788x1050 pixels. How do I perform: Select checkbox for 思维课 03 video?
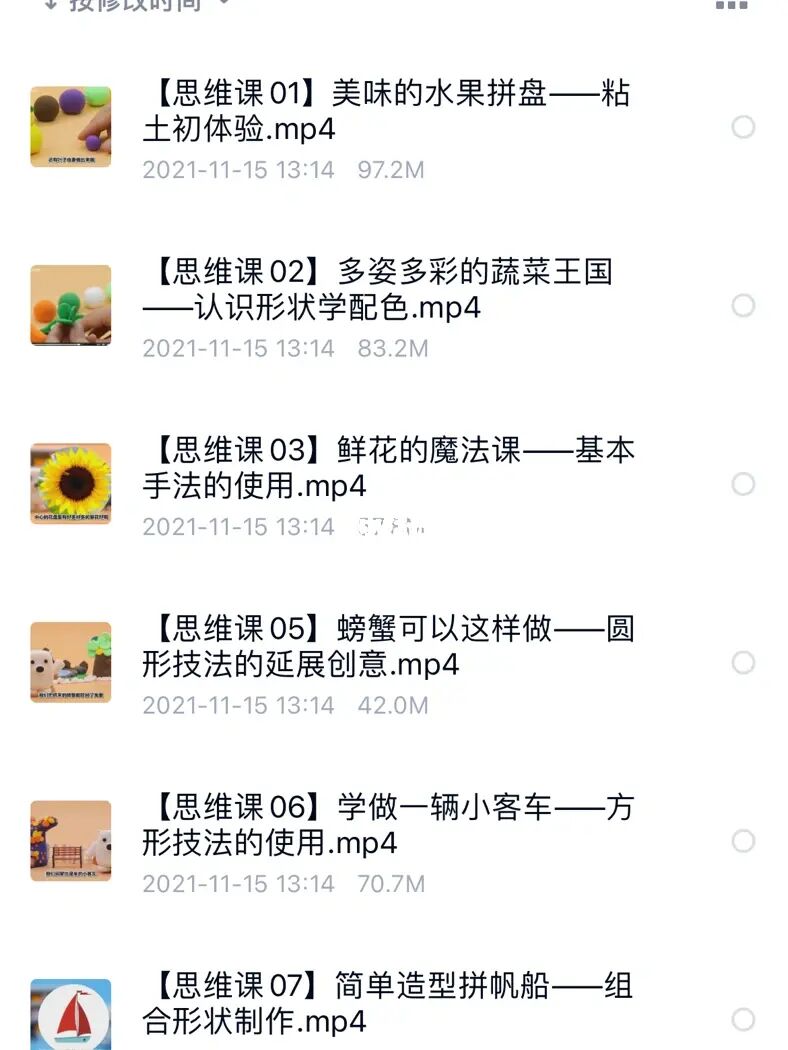pos(744,483)
